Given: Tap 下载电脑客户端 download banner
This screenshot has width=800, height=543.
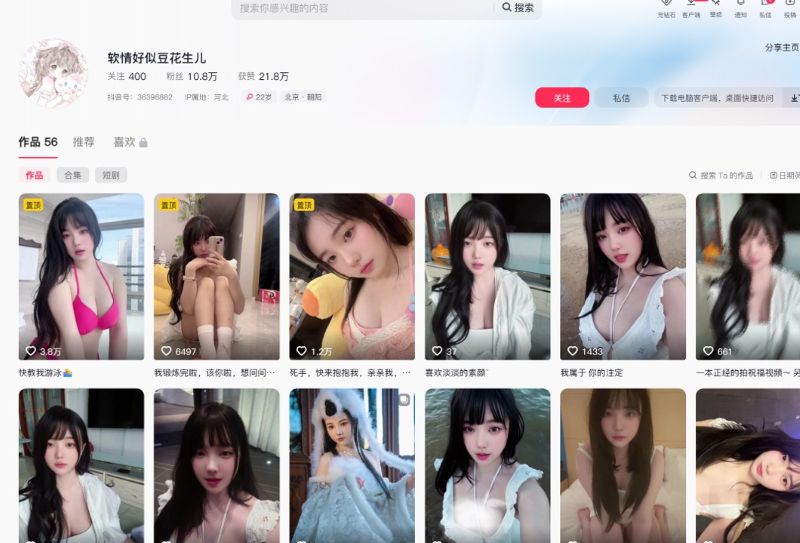Looking at the screenshot, I should [717, 98].
